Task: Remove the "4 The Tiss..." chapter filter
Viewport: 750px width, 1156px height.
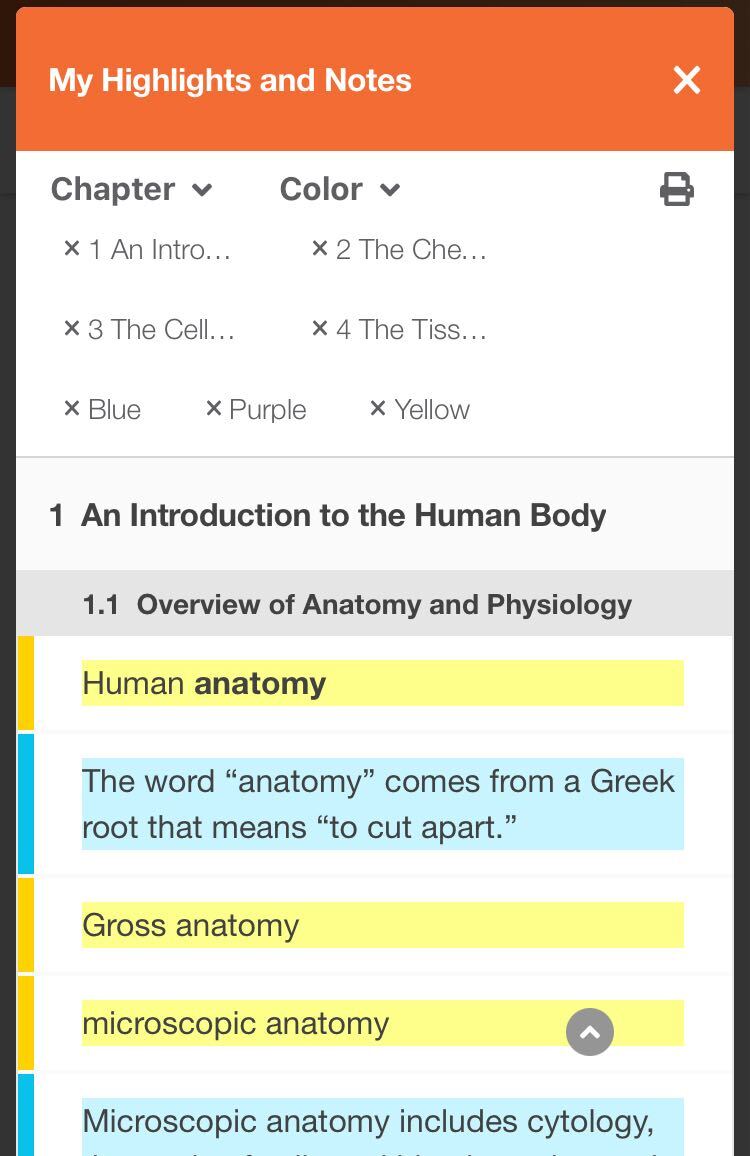Action: pyautogui.click(x=320, y=328)
